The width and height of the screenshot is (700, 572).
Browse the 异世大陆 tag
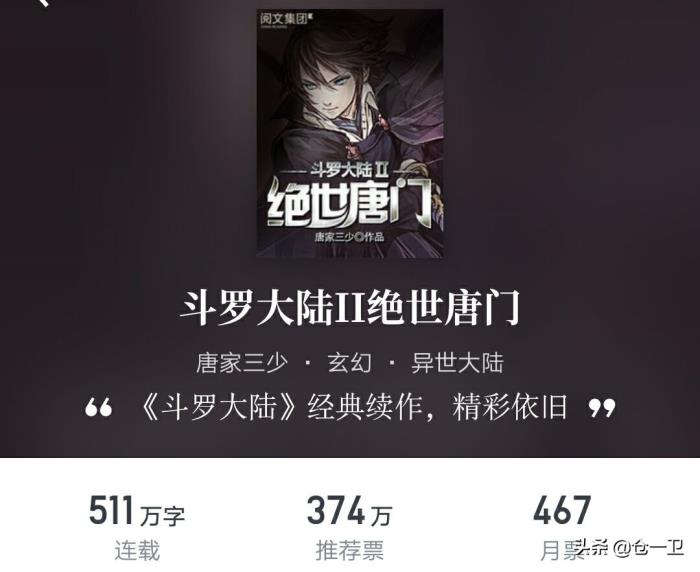(x=457, y=362)
